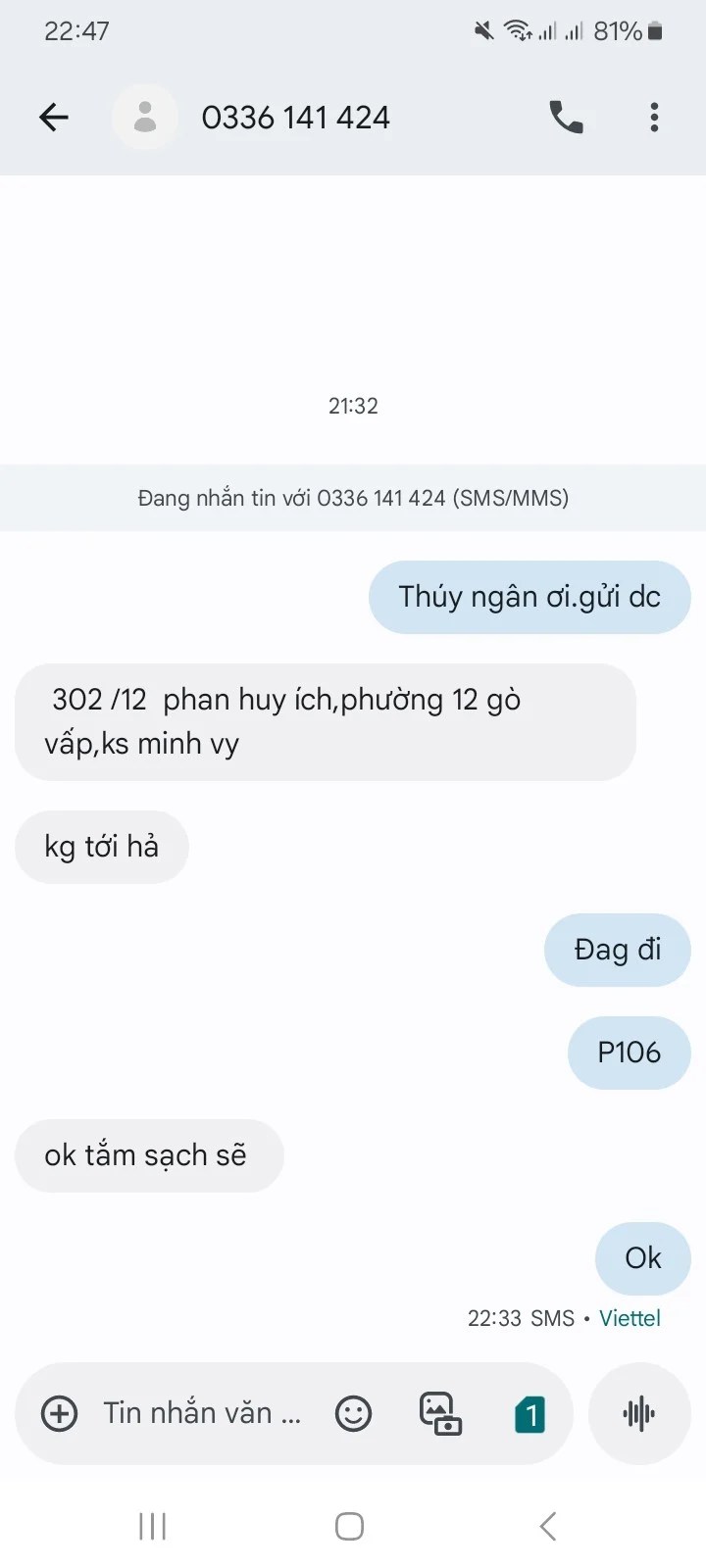Record a voice message
706x1568 pixels.
click(638, 1413)
